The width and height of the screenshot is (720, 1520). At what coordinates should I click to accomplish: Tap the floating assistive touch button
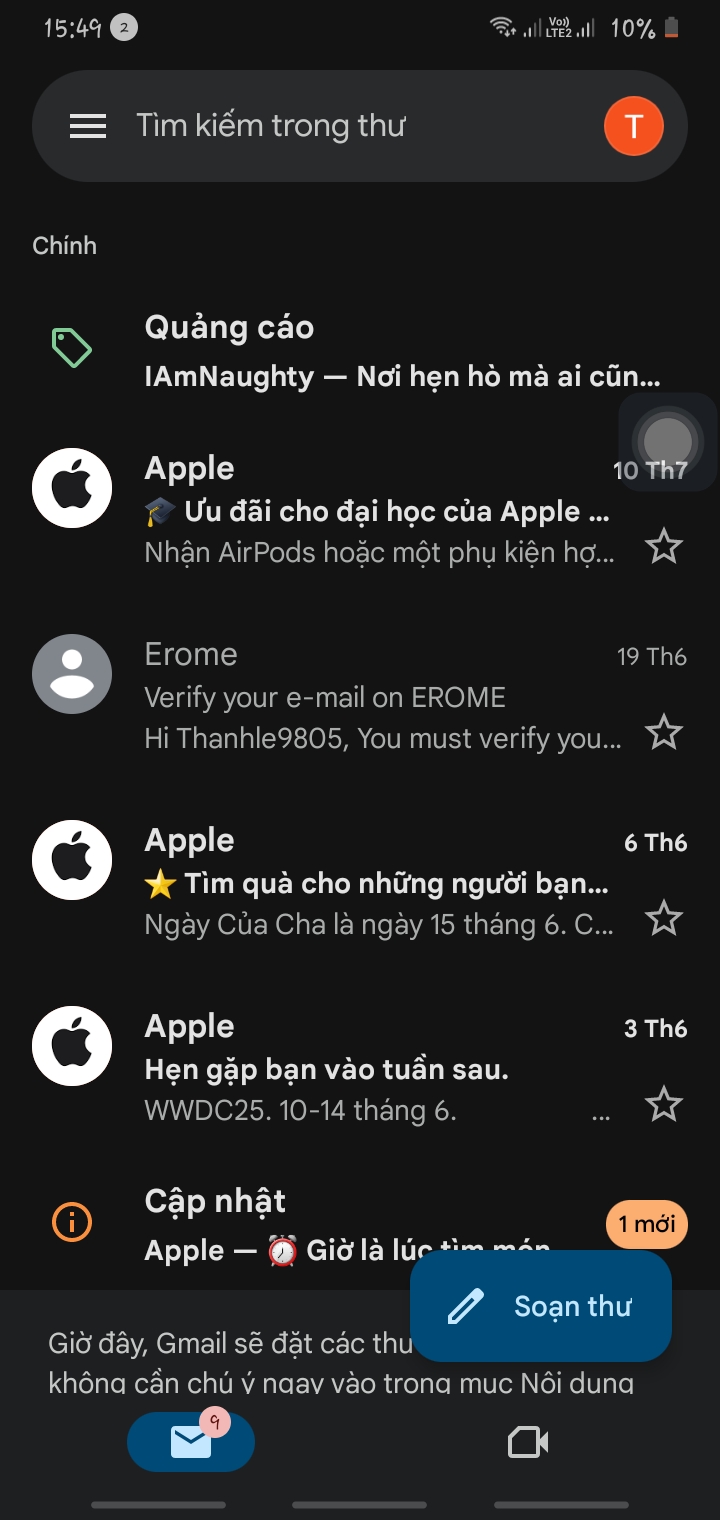tap(668, 441)
